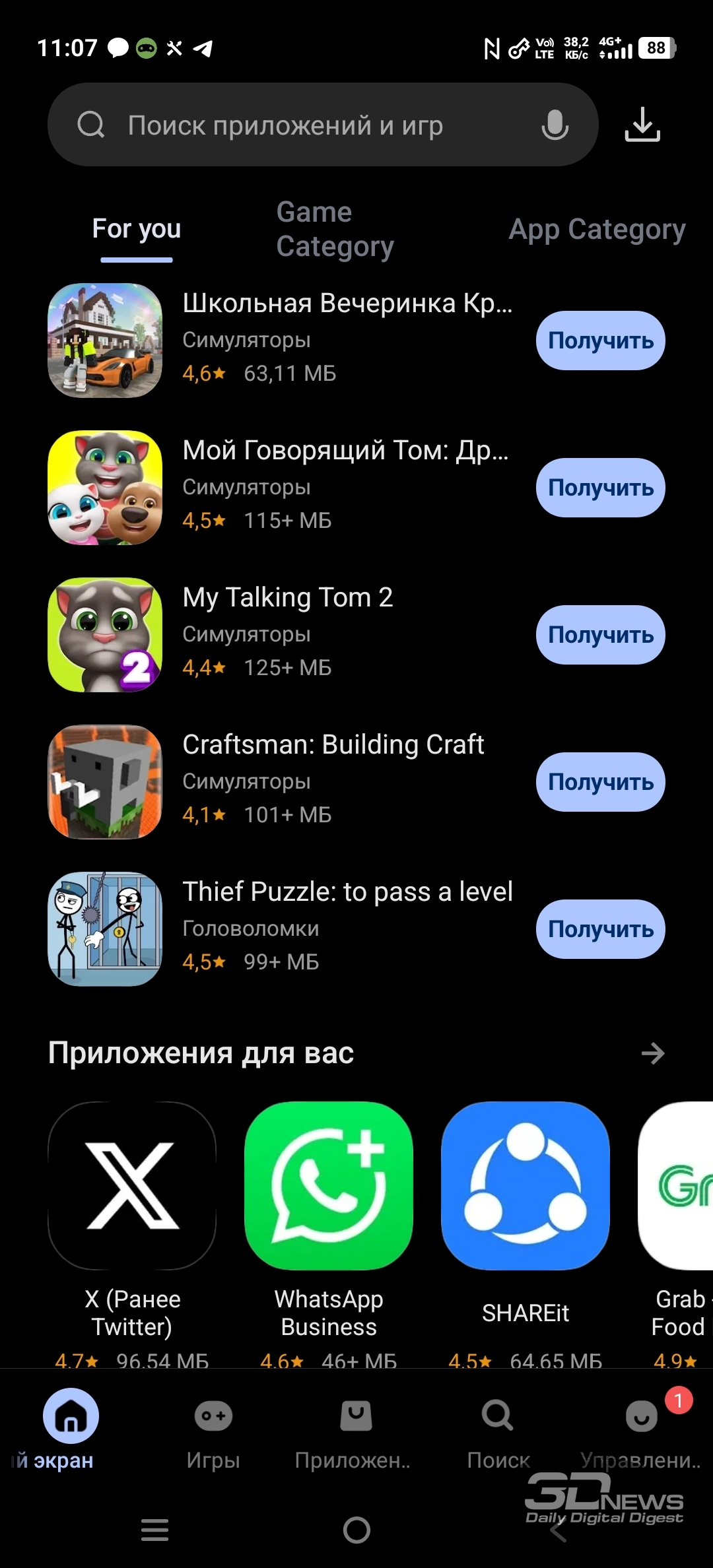This screenshot has width=713, height=1568.
Task: Open Craftsman: Building Craft app details
Action: [333, 745]
